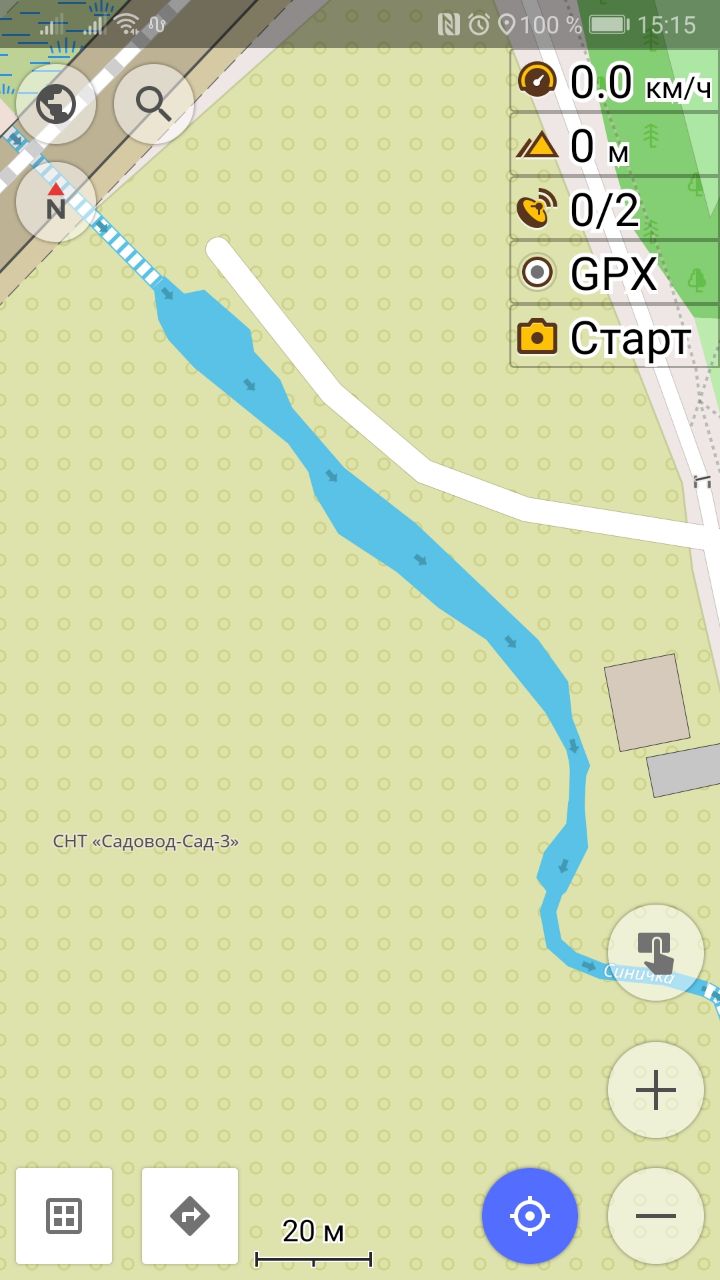Center map on my location
Screen dimensions: 720x1280
(530, 1216)
